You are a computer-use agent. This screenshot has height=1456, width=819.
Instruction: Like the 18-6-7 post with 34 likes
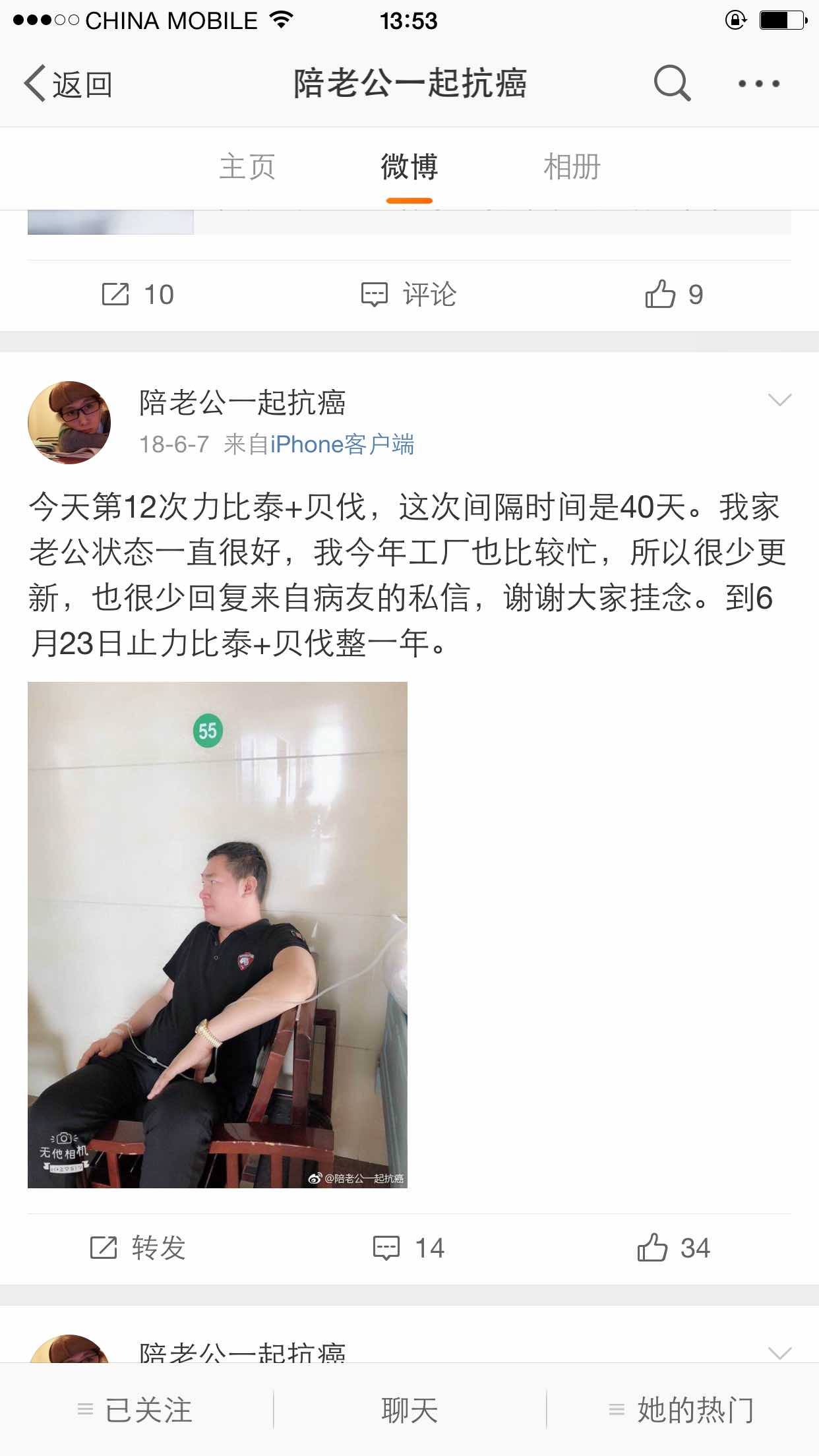tap(674, 1248)
